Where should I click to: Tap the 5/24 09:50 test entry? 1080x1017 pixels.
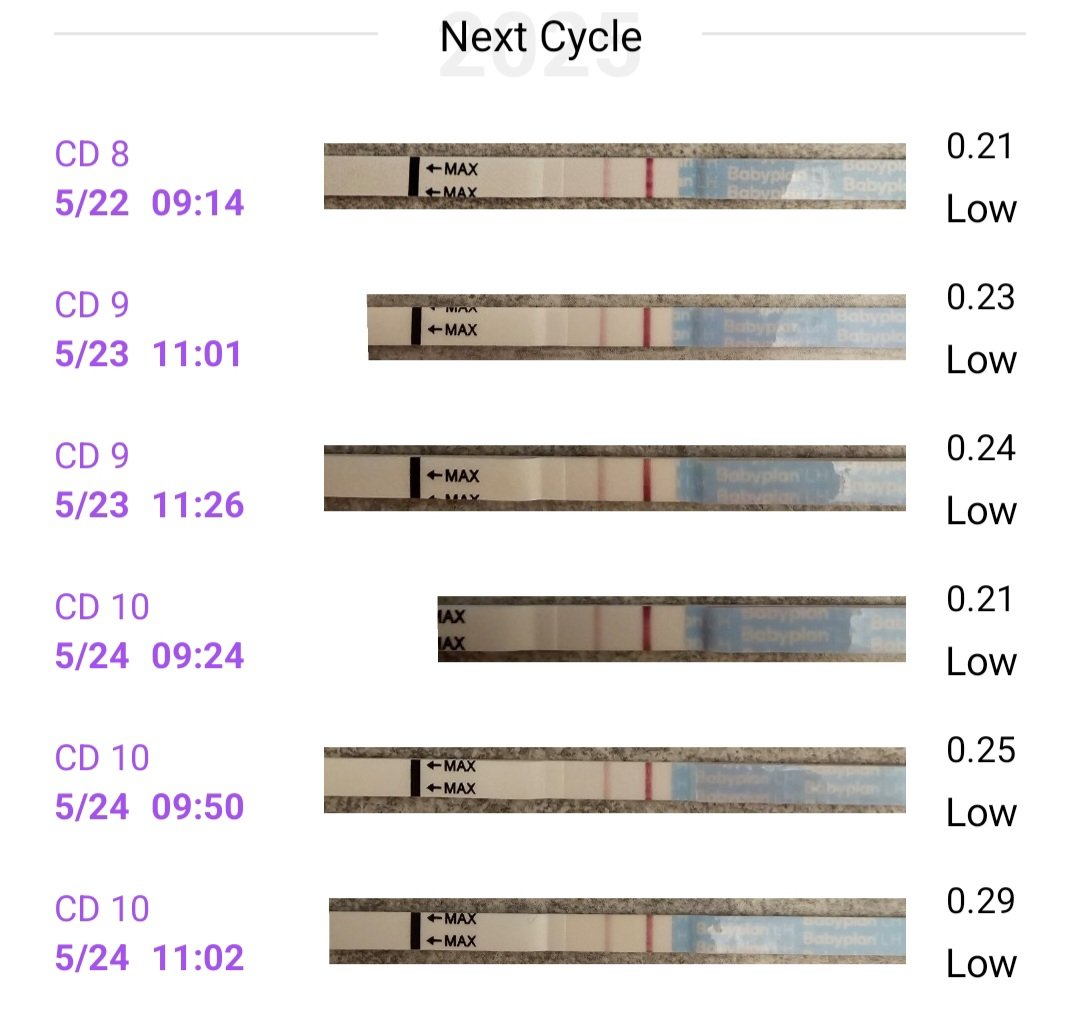click(614, 781)
